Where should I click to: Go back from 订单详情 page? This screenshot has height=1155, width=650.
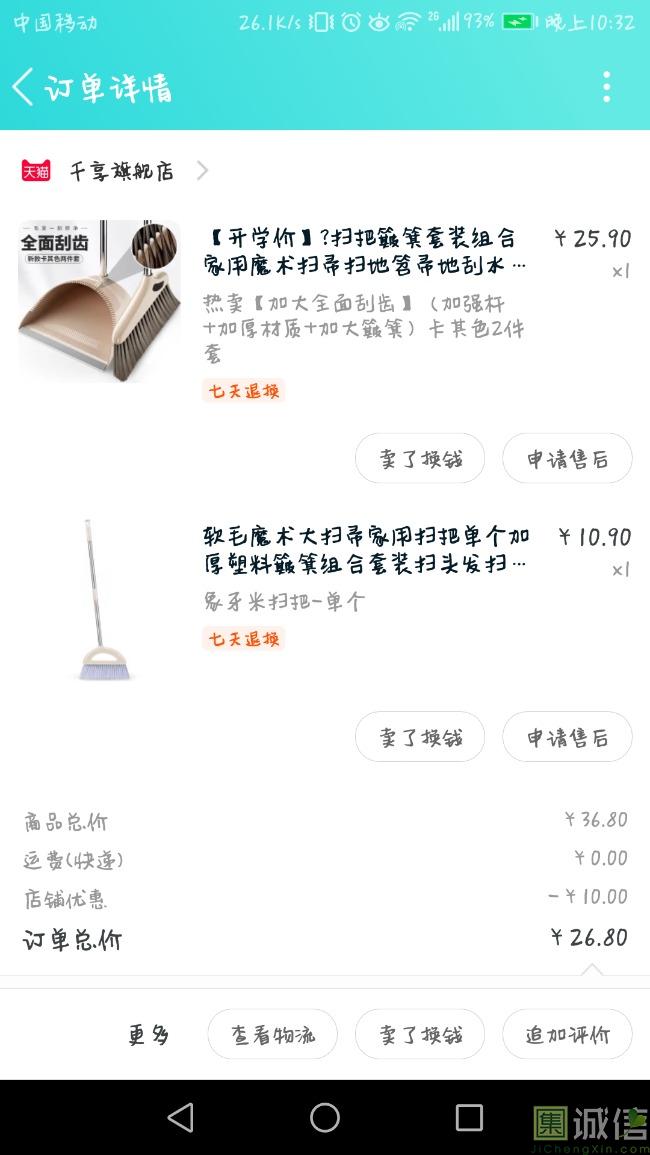coord(24,87)
